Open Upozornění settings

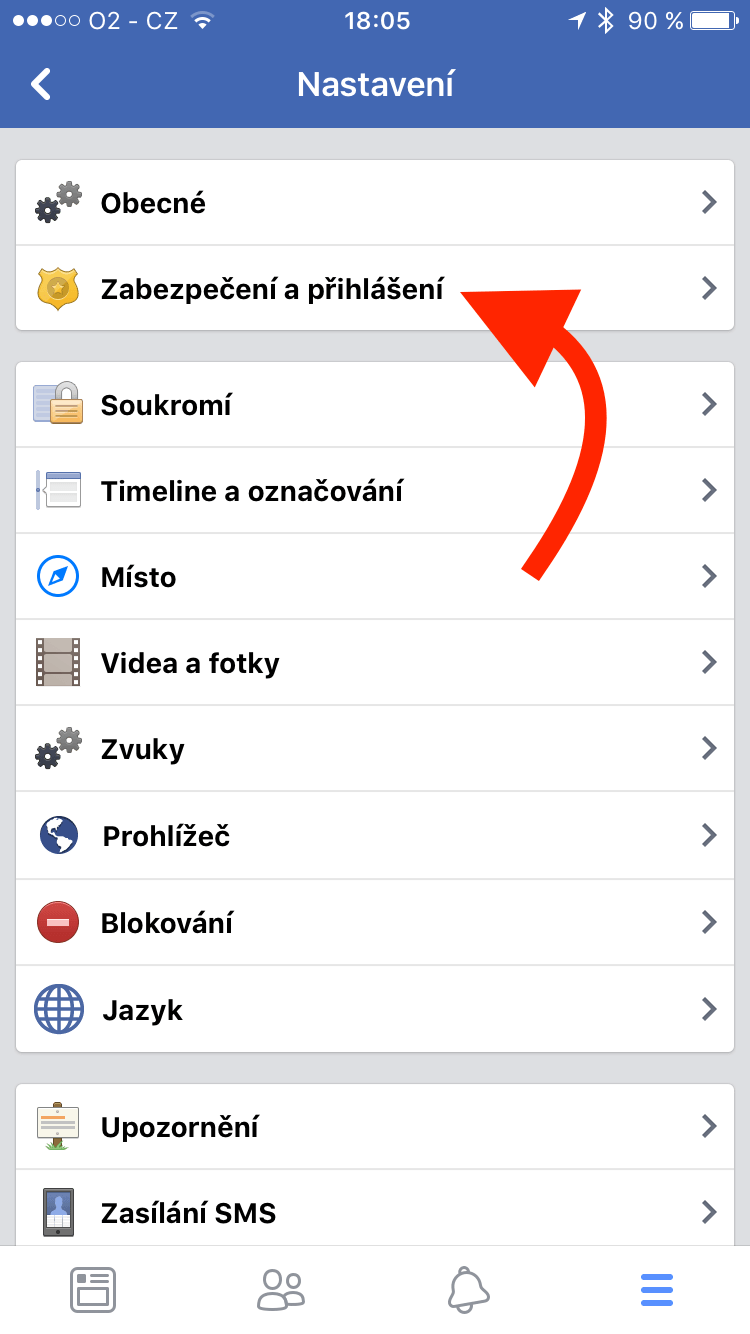(x=375, y=1127)
